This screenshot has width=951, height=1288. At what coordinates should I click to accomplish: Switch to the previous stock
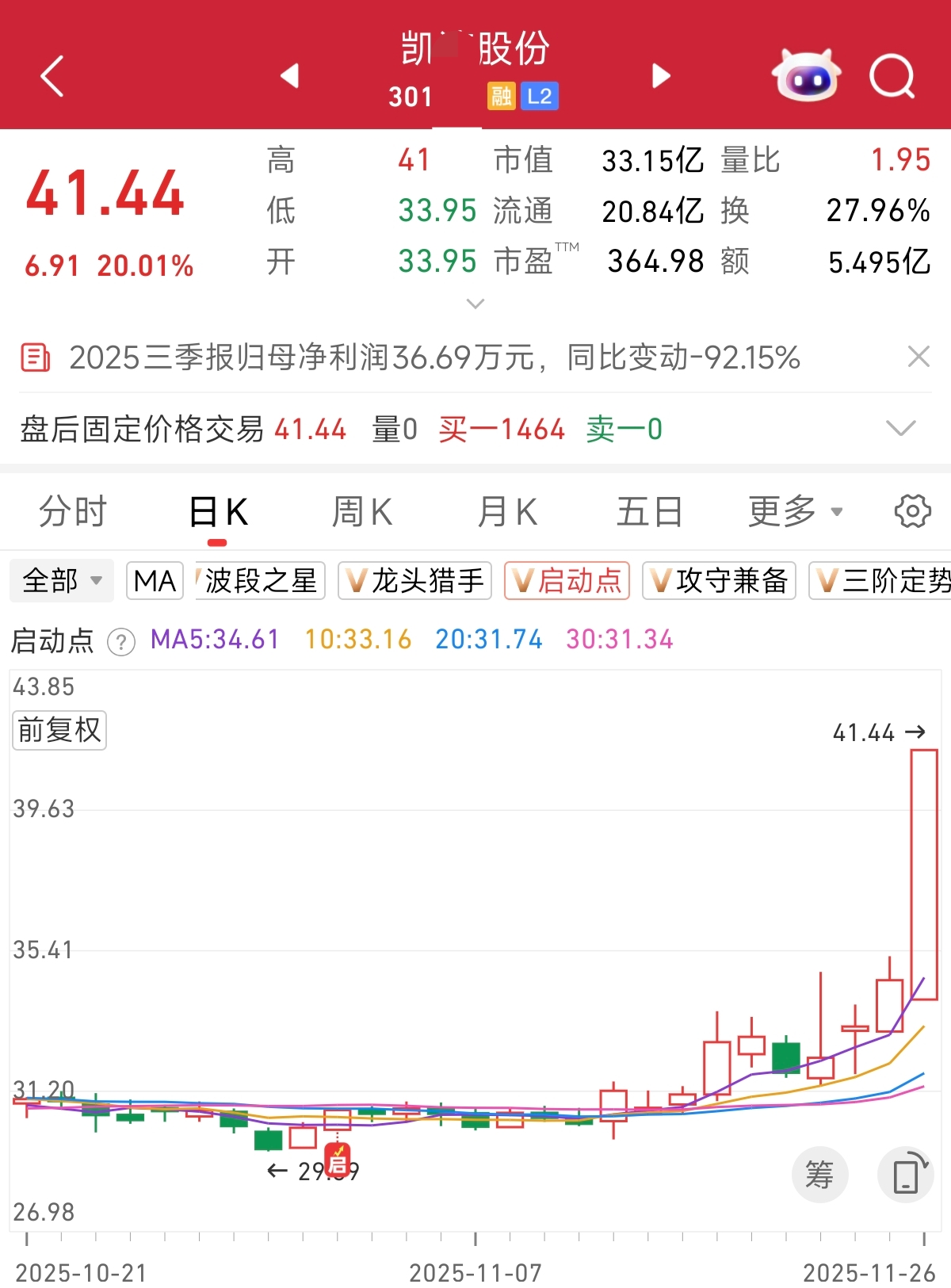[x=290, y=76]
